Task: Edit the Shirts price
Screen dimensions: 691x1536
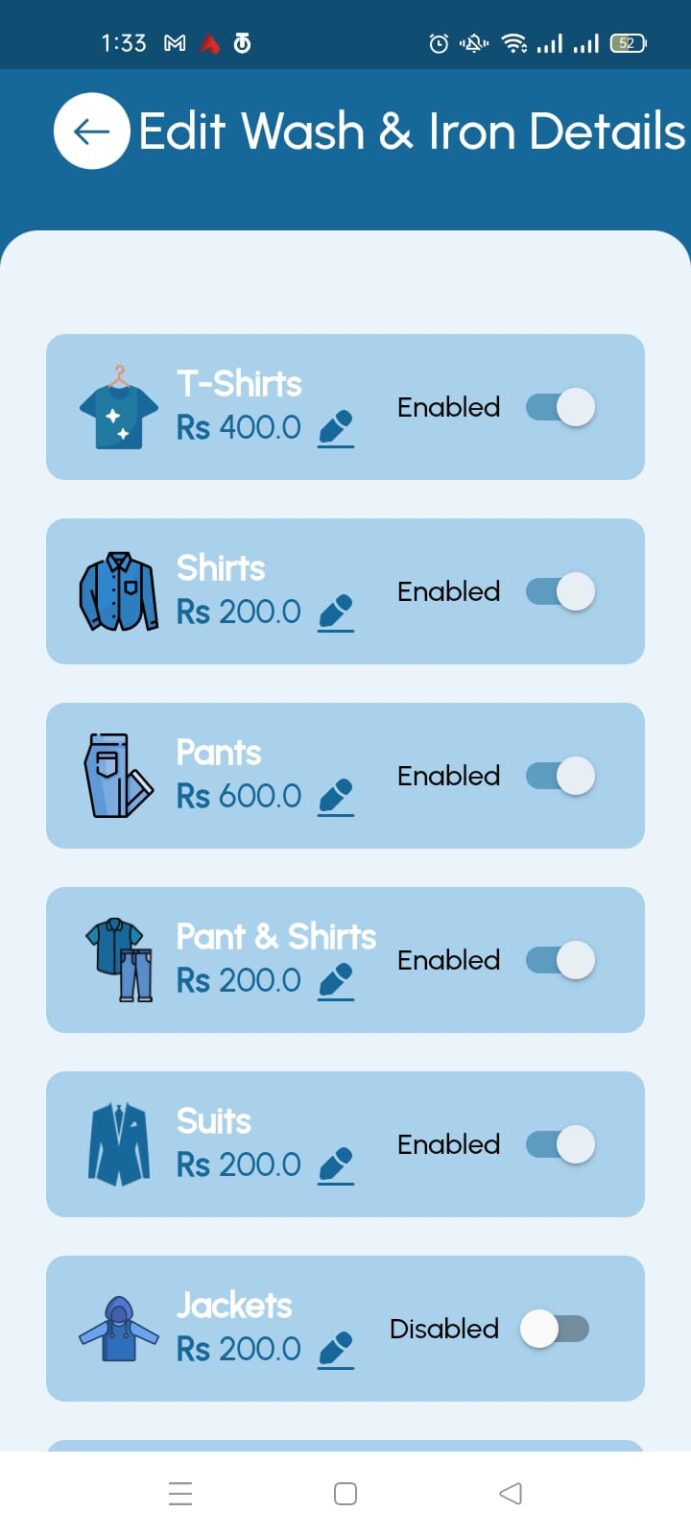Action: pyautogui.click(x=336, y=614)
